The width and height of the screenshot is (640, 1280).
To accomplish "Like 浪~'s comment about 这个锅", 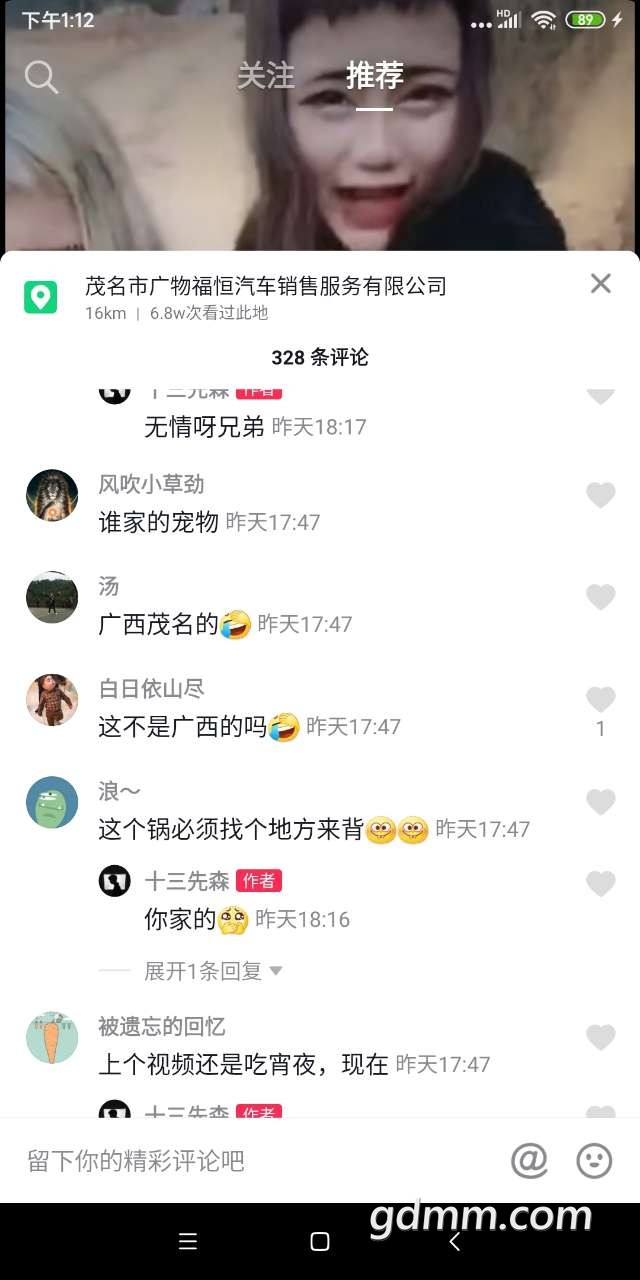I will point(600,802).
